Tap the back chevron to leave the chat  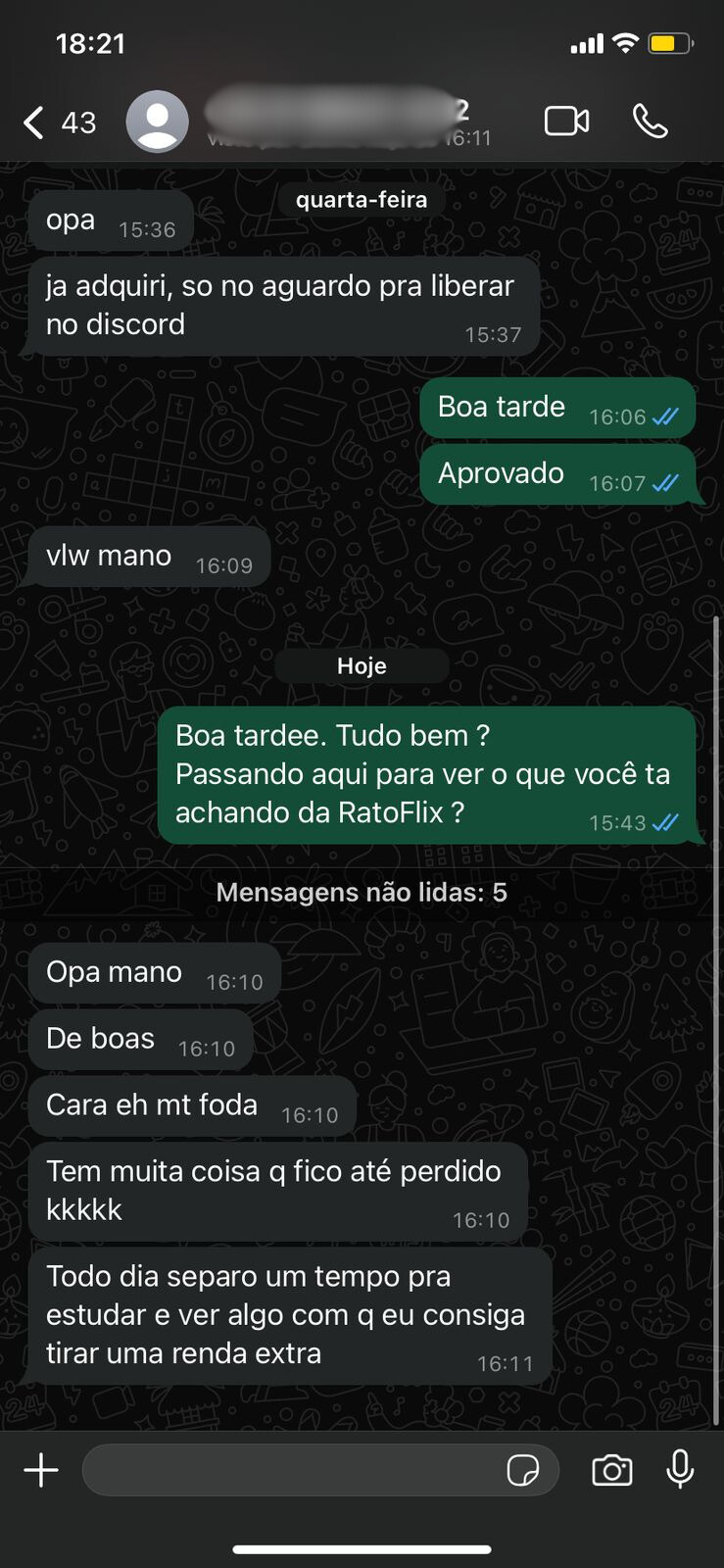tap(31, 121)
